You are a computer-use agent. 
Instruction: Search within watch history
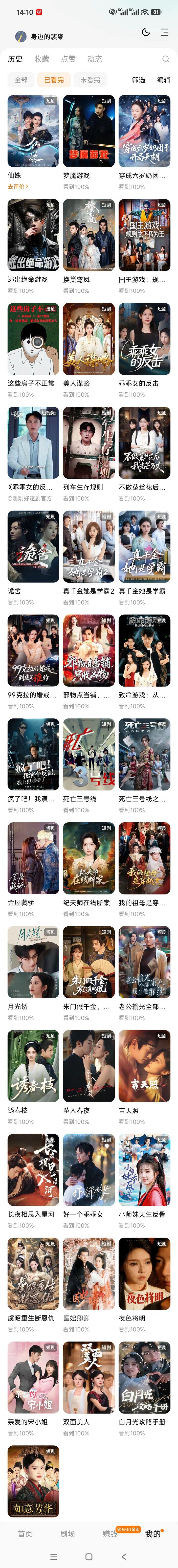pos(165,59)
